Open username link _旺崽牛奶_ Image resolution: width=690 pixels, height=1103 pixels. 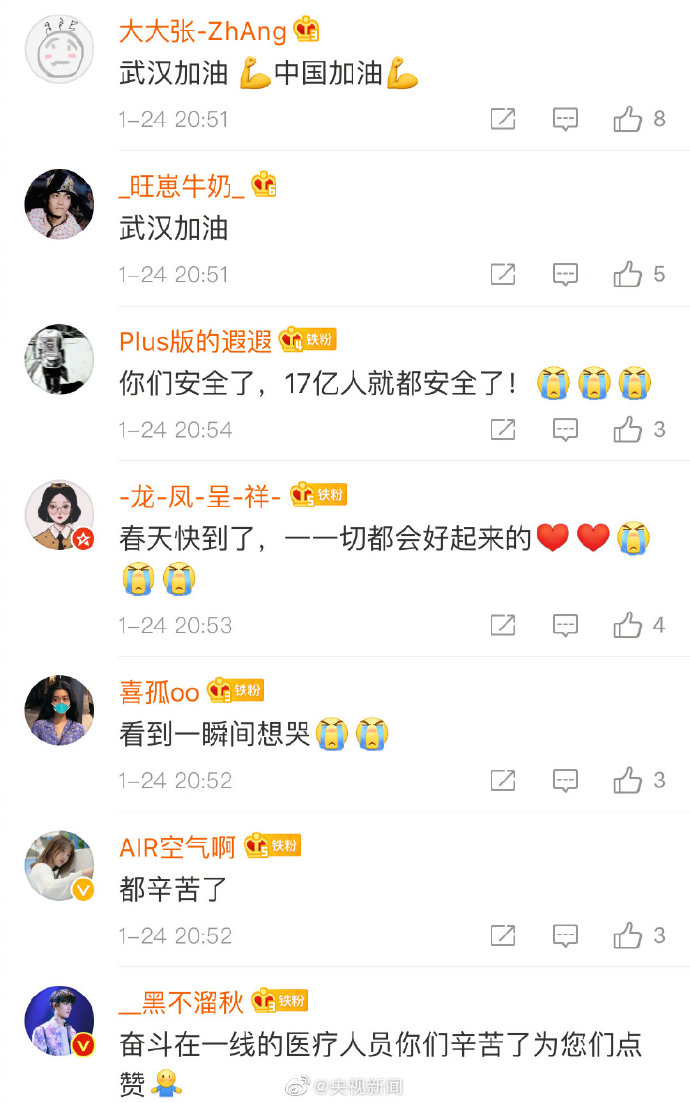[181, 186]
